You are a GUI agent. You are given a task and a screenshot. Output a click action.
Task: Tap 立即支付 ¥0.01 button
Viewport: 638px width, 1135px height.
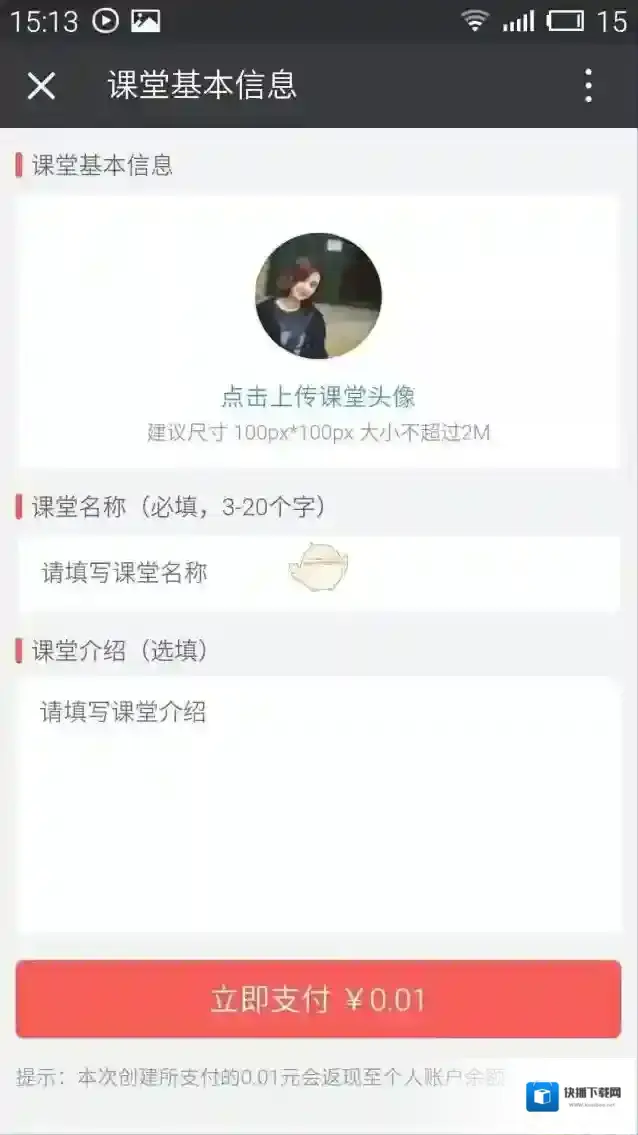[318, 999]
